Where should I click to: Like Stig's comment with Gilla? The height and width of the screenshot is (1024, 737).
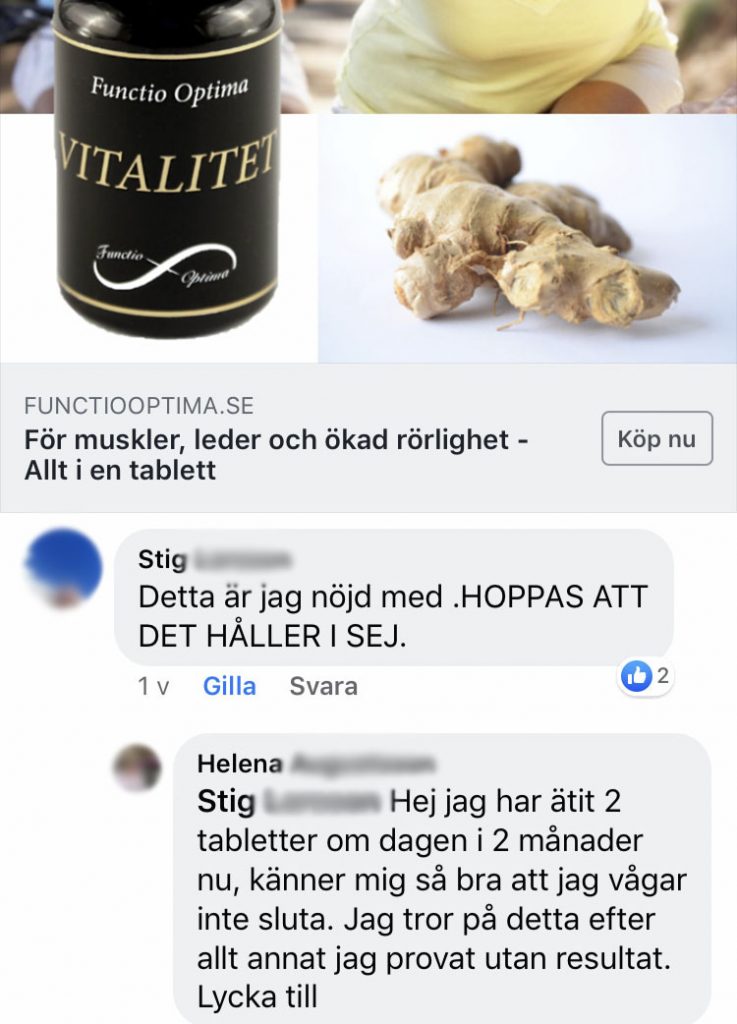tap(229, 686)
